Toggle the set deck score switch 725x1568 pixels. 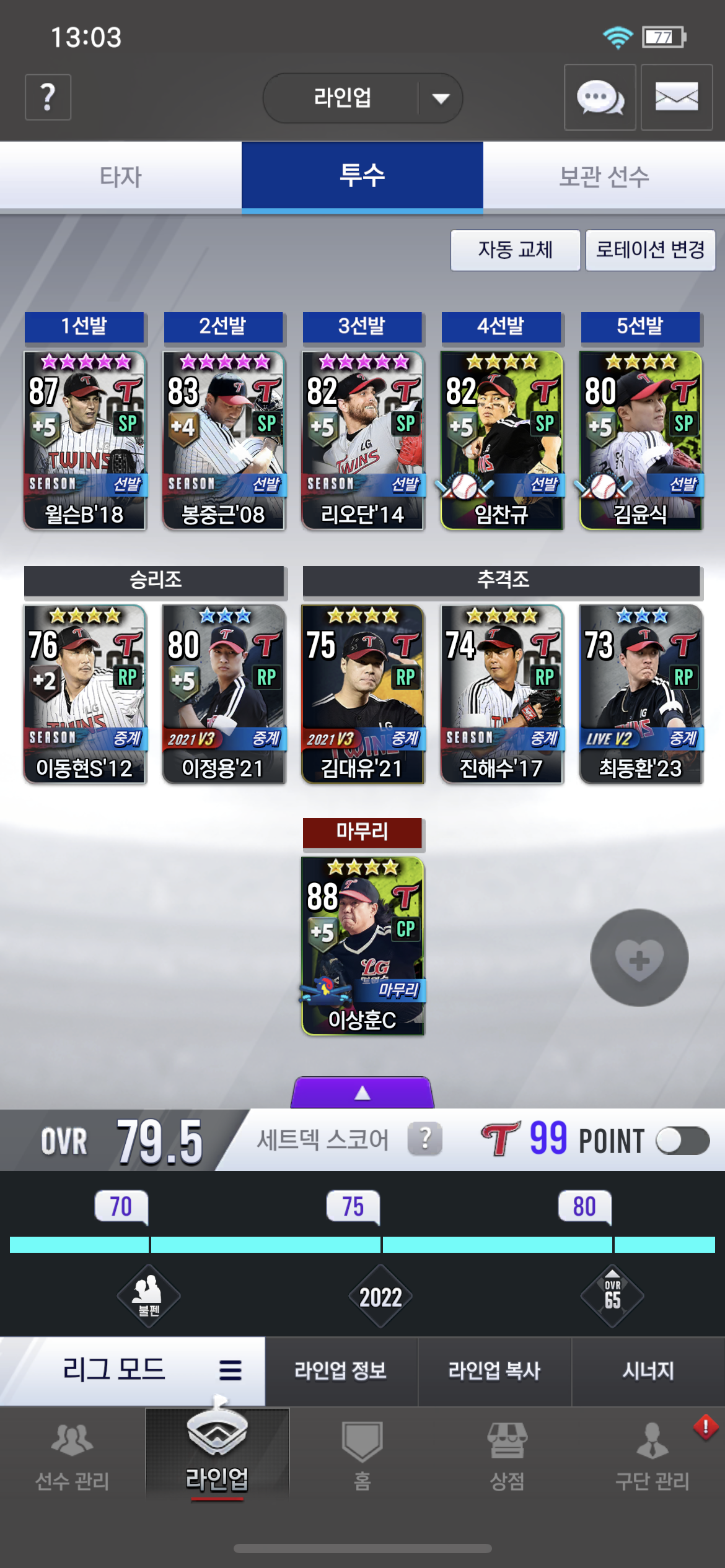(683, 1141)
